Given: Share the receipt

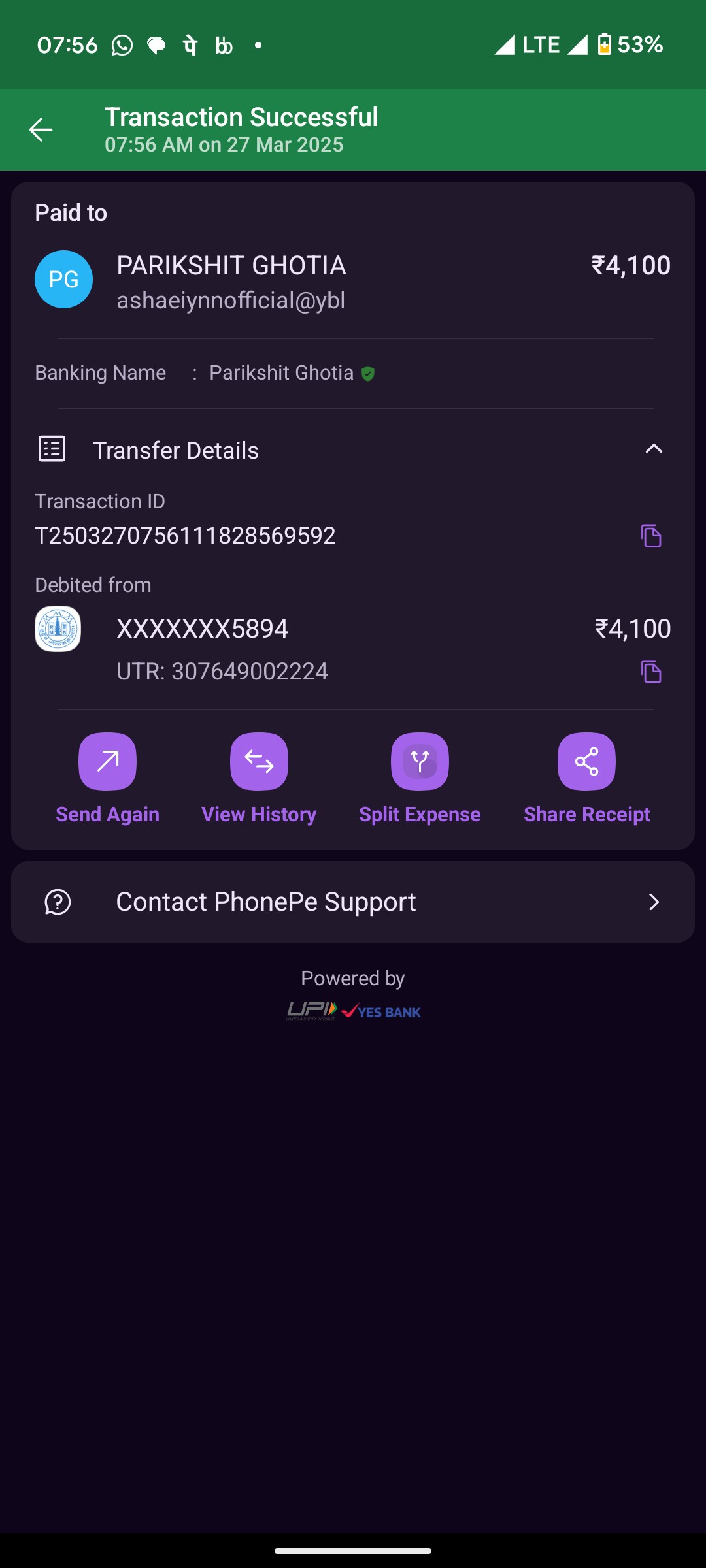Looking at the screenshot, I should pos(586,779).
